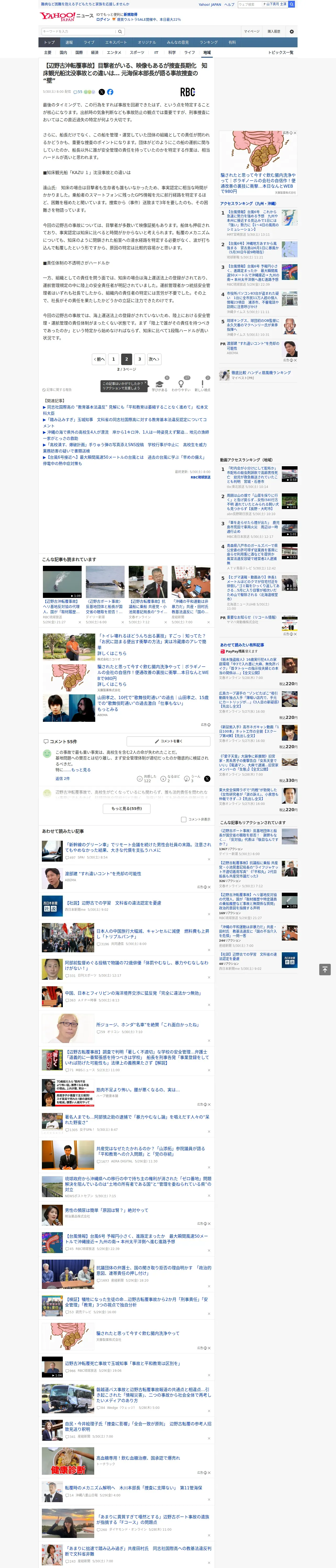The image size is (336, 1568).
Task: Open the 速報 navigation tab
Action: 69,43
